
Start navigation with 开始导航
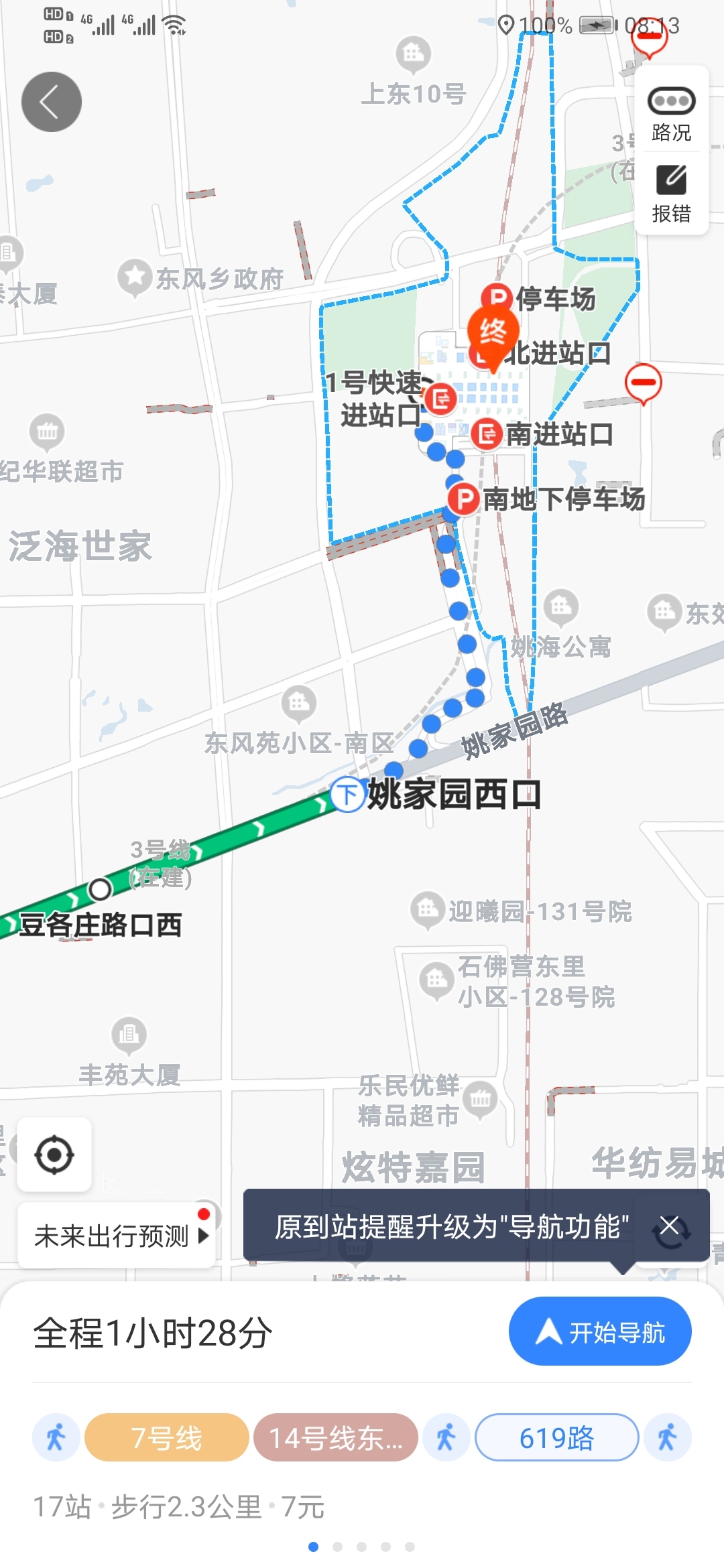pyautogui.click(x=600, y=1331)
